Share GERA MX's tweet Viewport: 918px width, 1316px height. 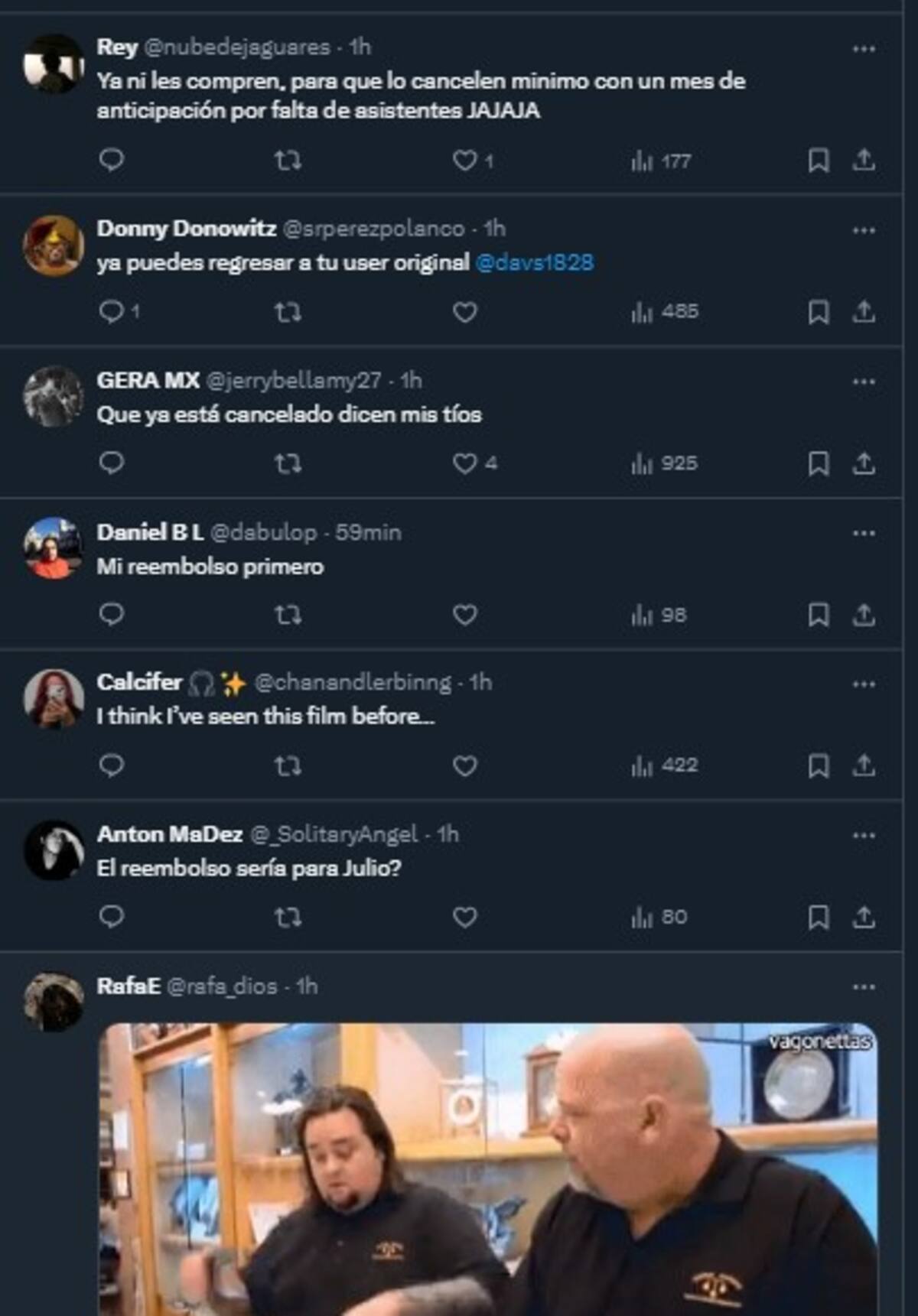[x=864, y=463]
